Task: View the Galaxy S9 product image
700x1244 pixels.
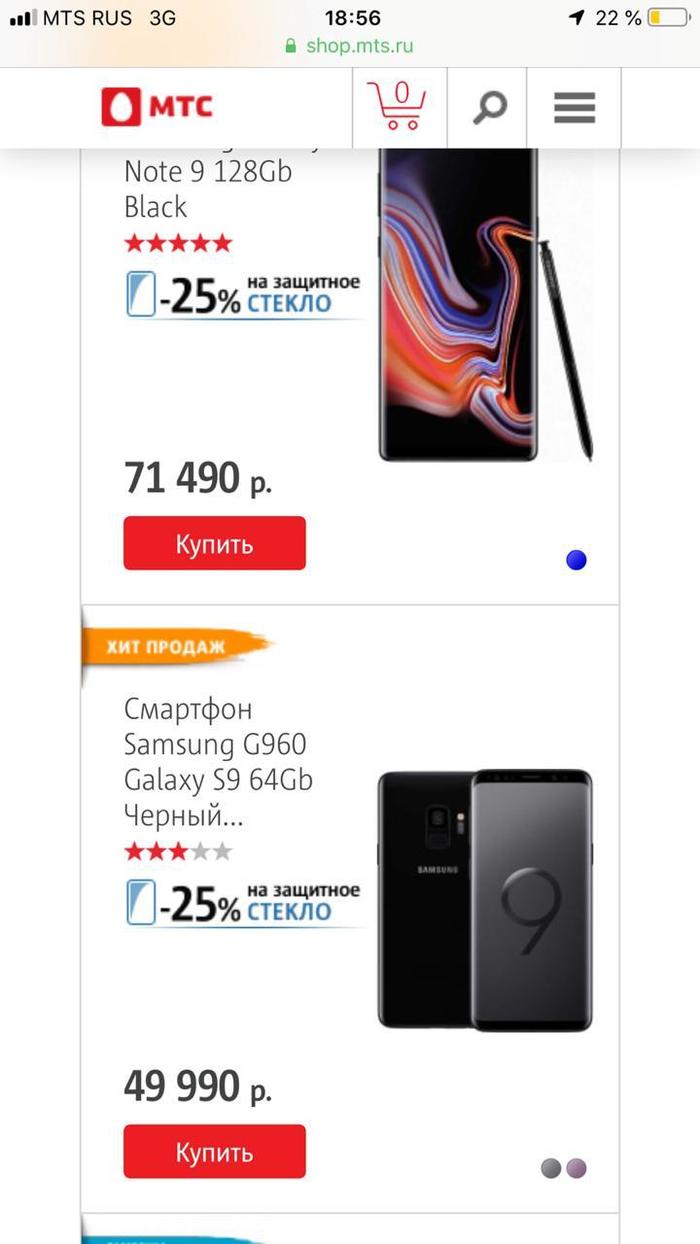Action: [485, 900]
